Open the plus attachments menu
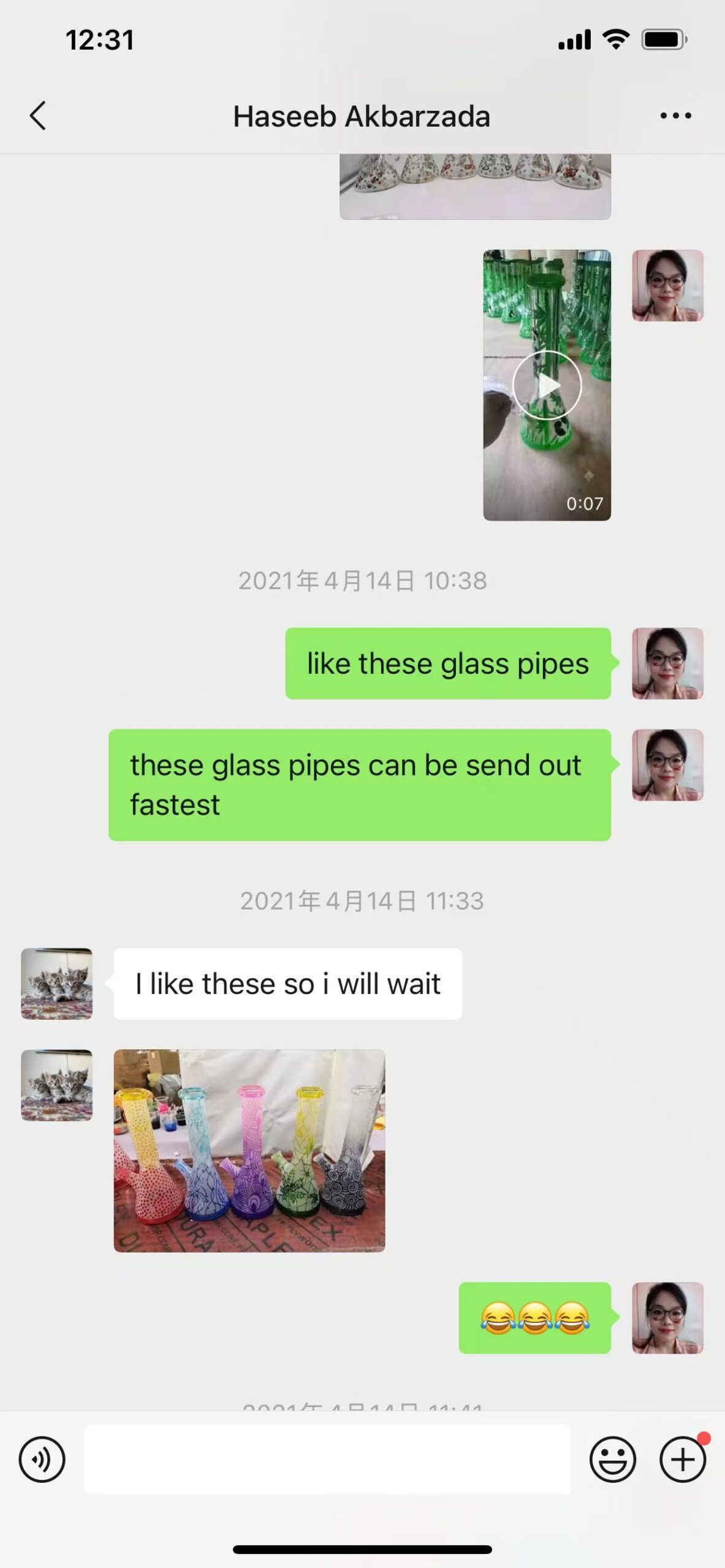The width and height of the screenshot is (725, 1568). pos(682,1459)
